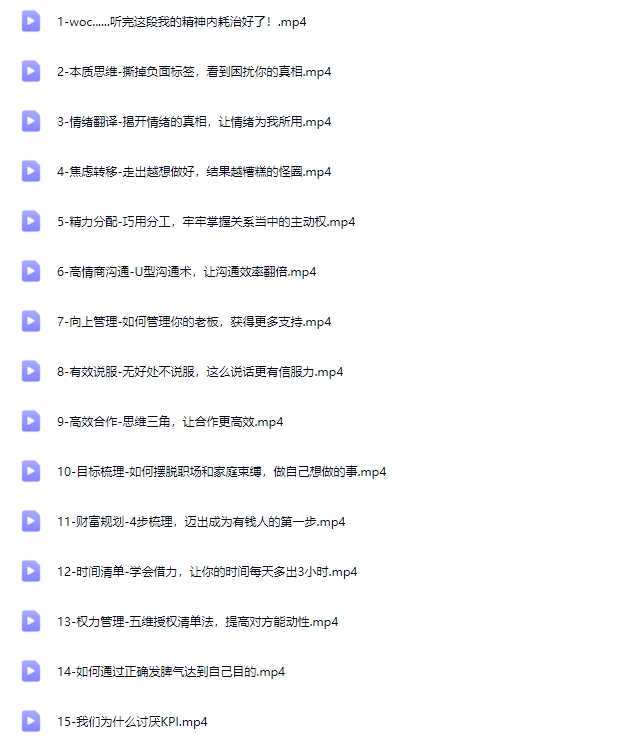Image resolution: width=619 pixels, height=748 pixels.
Task: Open 13-权力管理 五维授权清单法
Action: click(x=197, y=621)
